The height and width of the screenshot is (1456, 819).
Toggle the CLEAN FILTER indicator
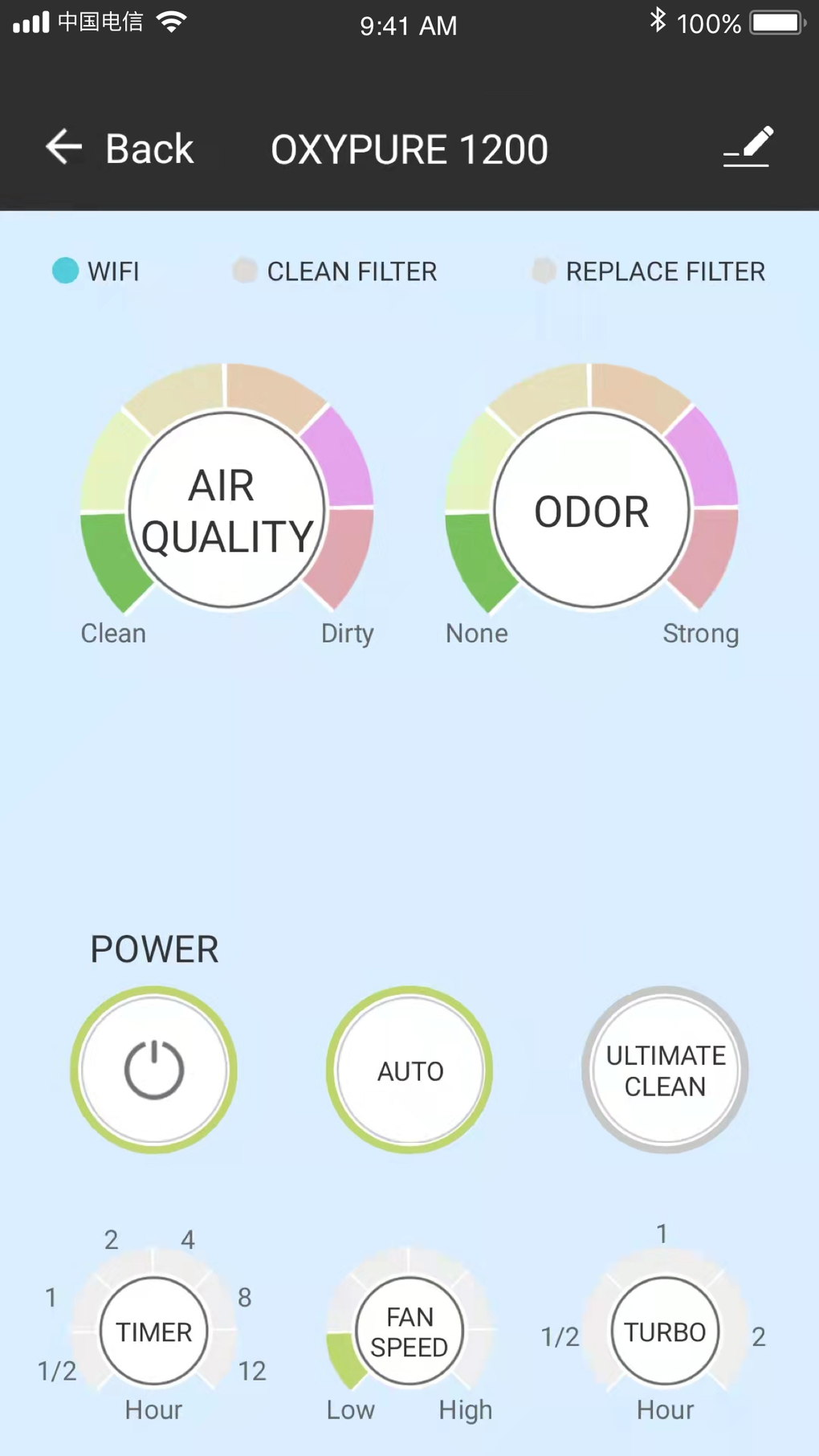click(244, 271)
